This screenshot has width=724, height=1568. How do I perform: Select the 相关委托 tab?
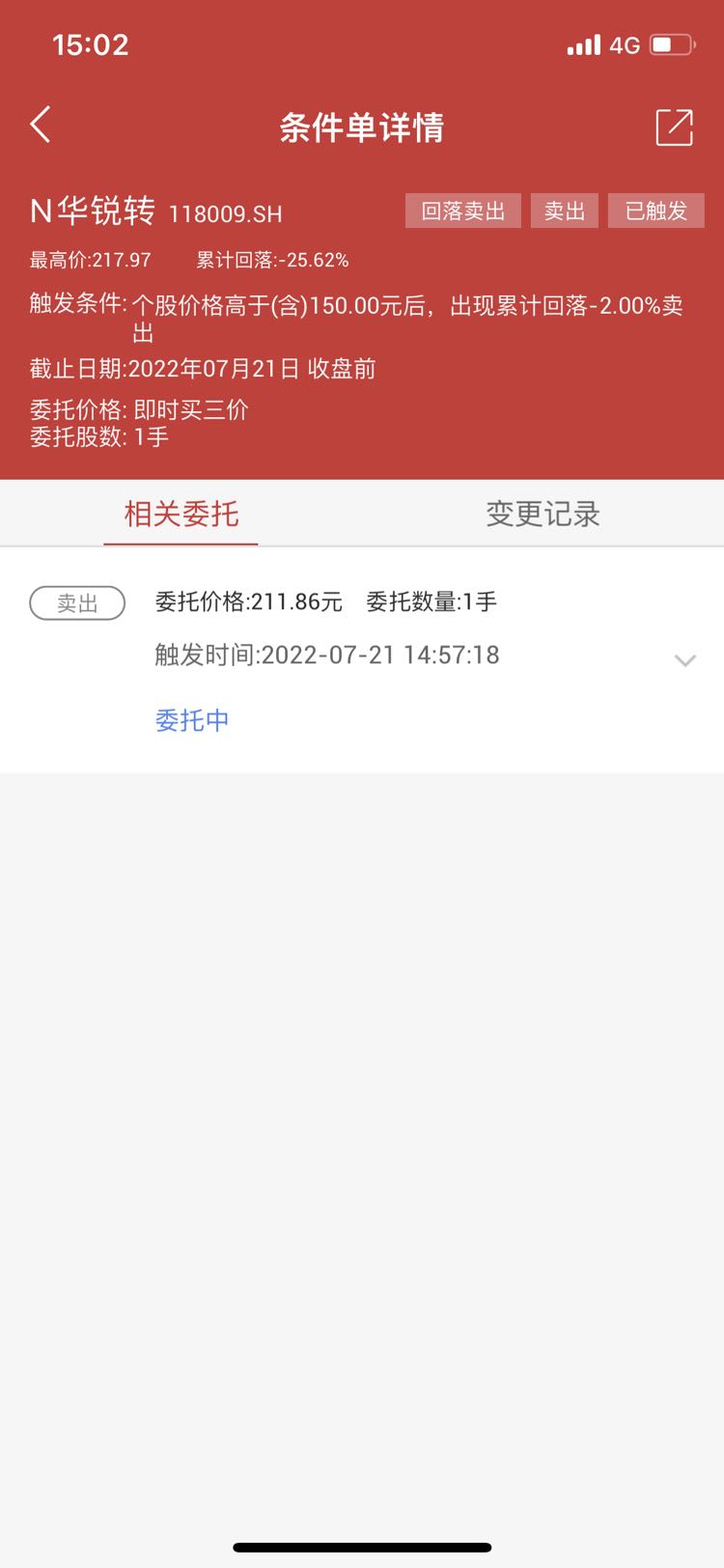(x=181, y=514)
